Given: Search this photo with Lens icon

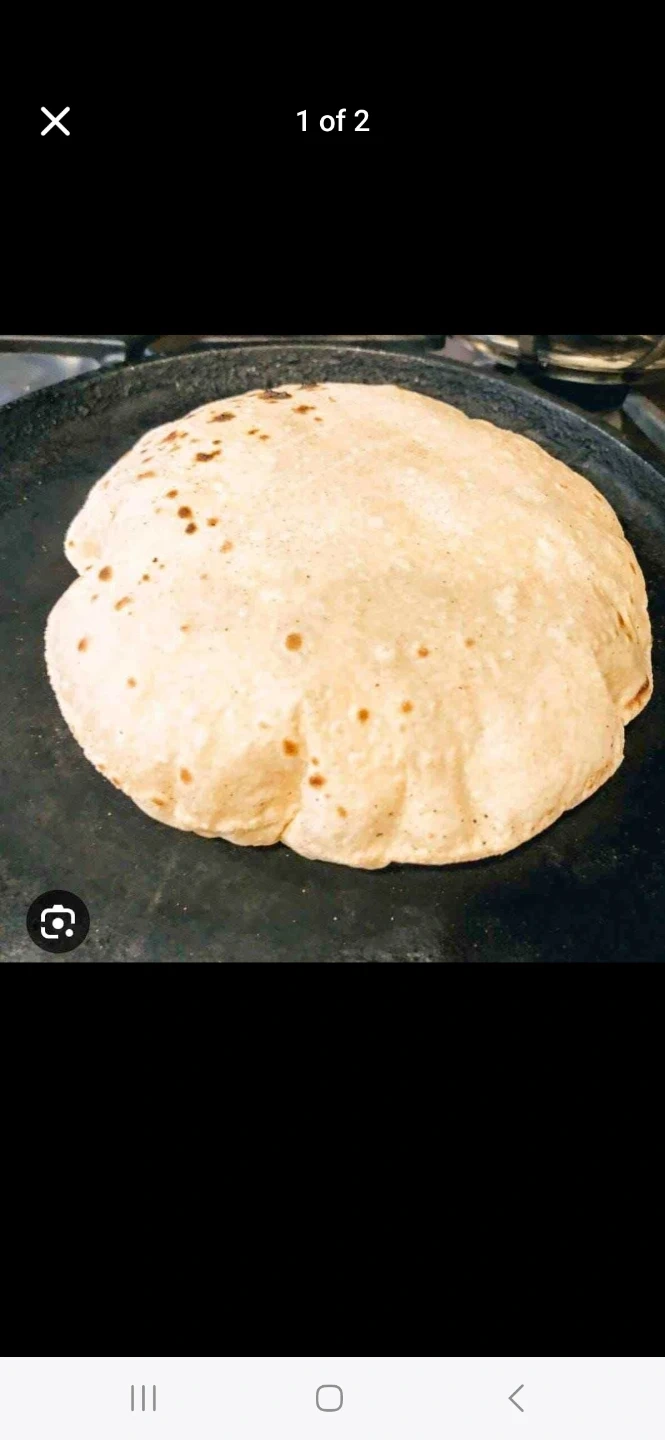Looking at the screenshot, I should tap(58, 921).
